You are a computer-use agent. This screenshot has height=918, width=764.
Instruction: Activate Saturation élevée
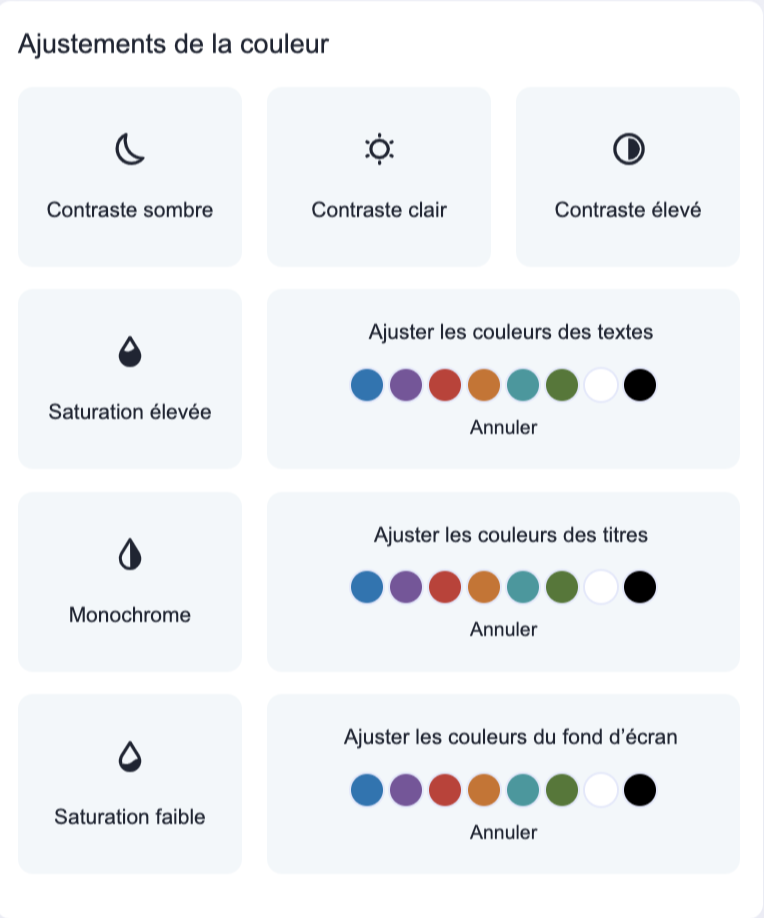(130, 379)
